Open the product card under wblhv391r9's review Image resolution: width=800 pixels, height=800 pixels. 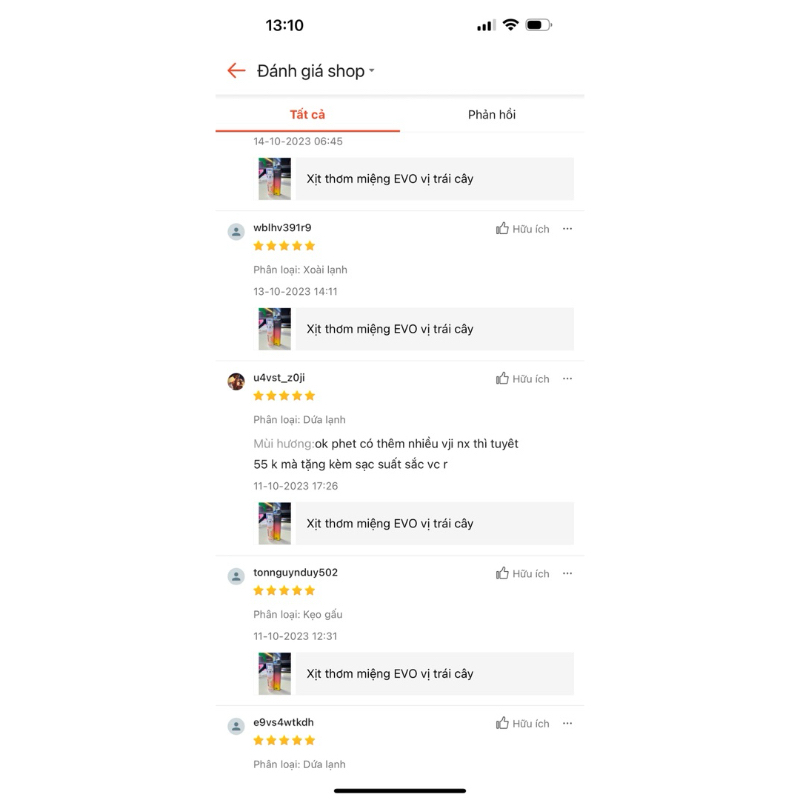point(414,329)
